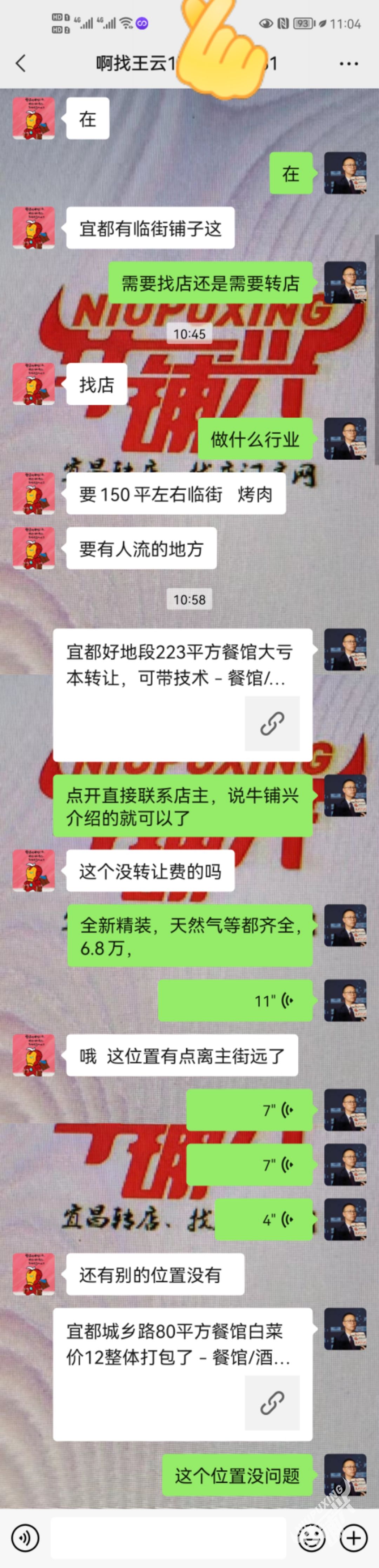The height and width of the screenshot is (1568, 379).
Task: Open the contact's avatar next to 找店
Action: pyautogui.click(x=34, y=384)
